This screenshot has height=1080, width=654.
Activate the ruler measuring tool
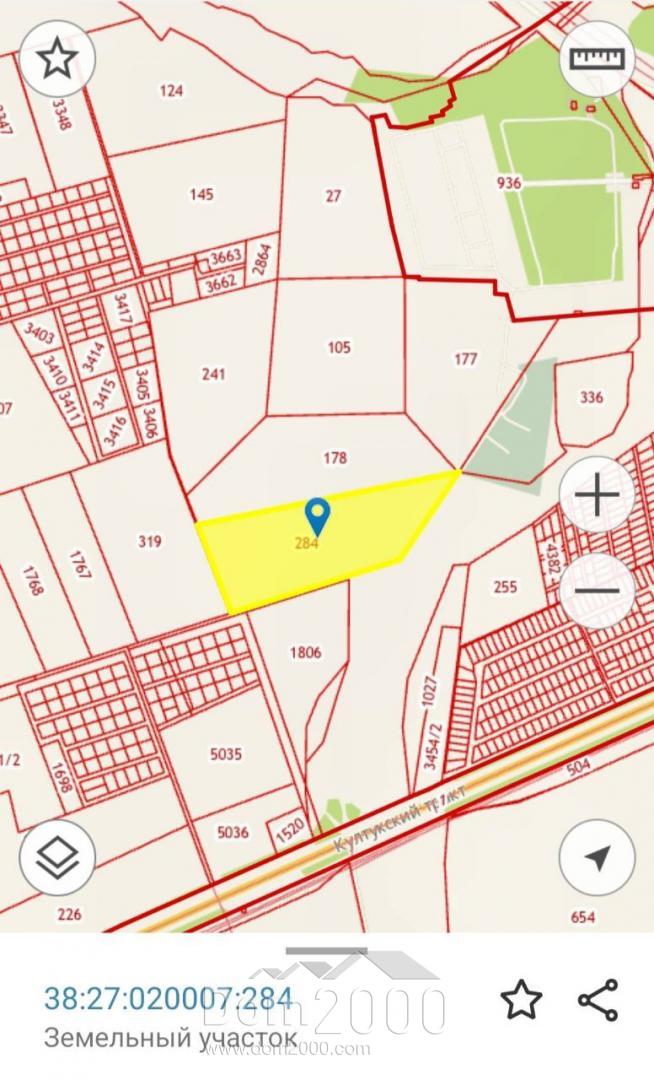tap(597, 58)
